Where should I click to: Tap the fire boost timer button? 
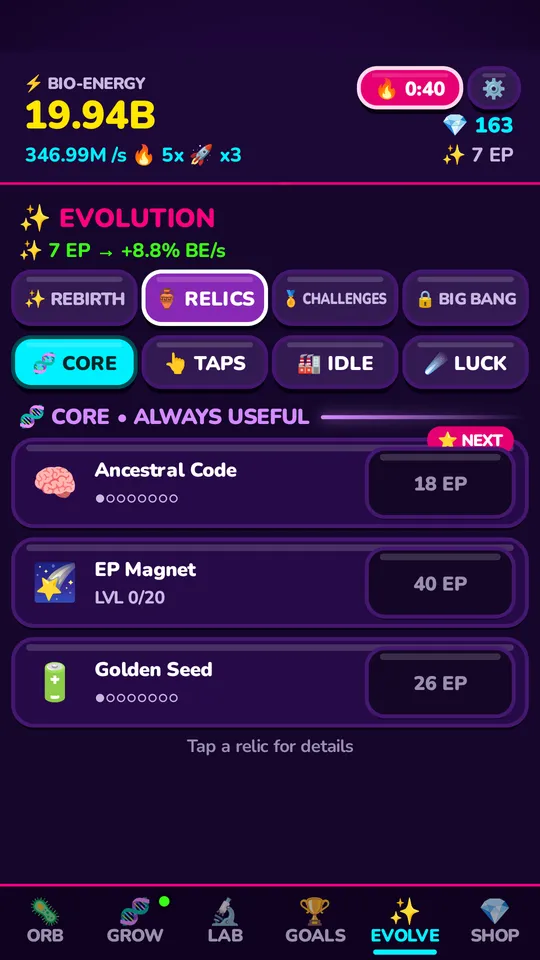(410, 88)
